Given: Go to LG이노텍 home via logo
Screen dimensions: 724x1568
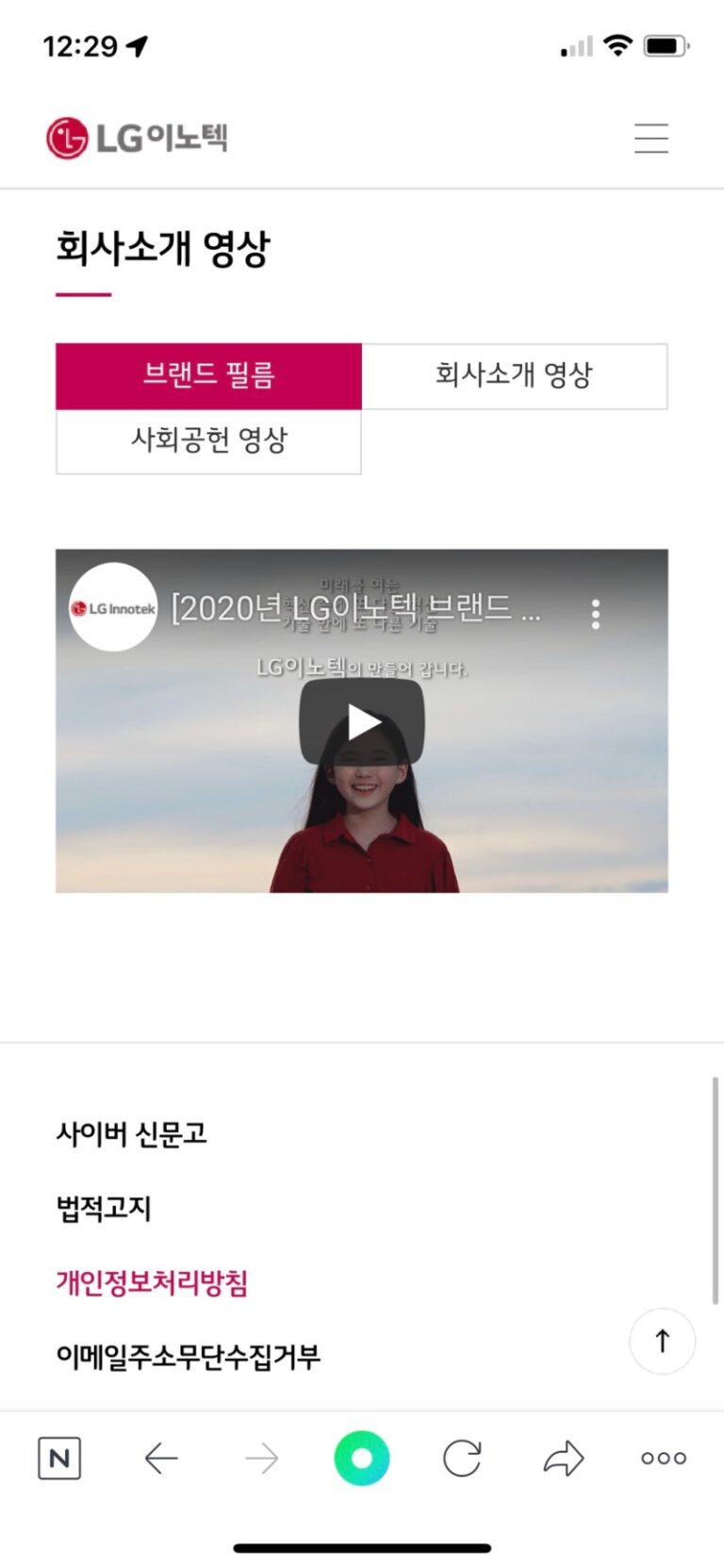Looking at the screenshot, I should (x=138, y=139).
